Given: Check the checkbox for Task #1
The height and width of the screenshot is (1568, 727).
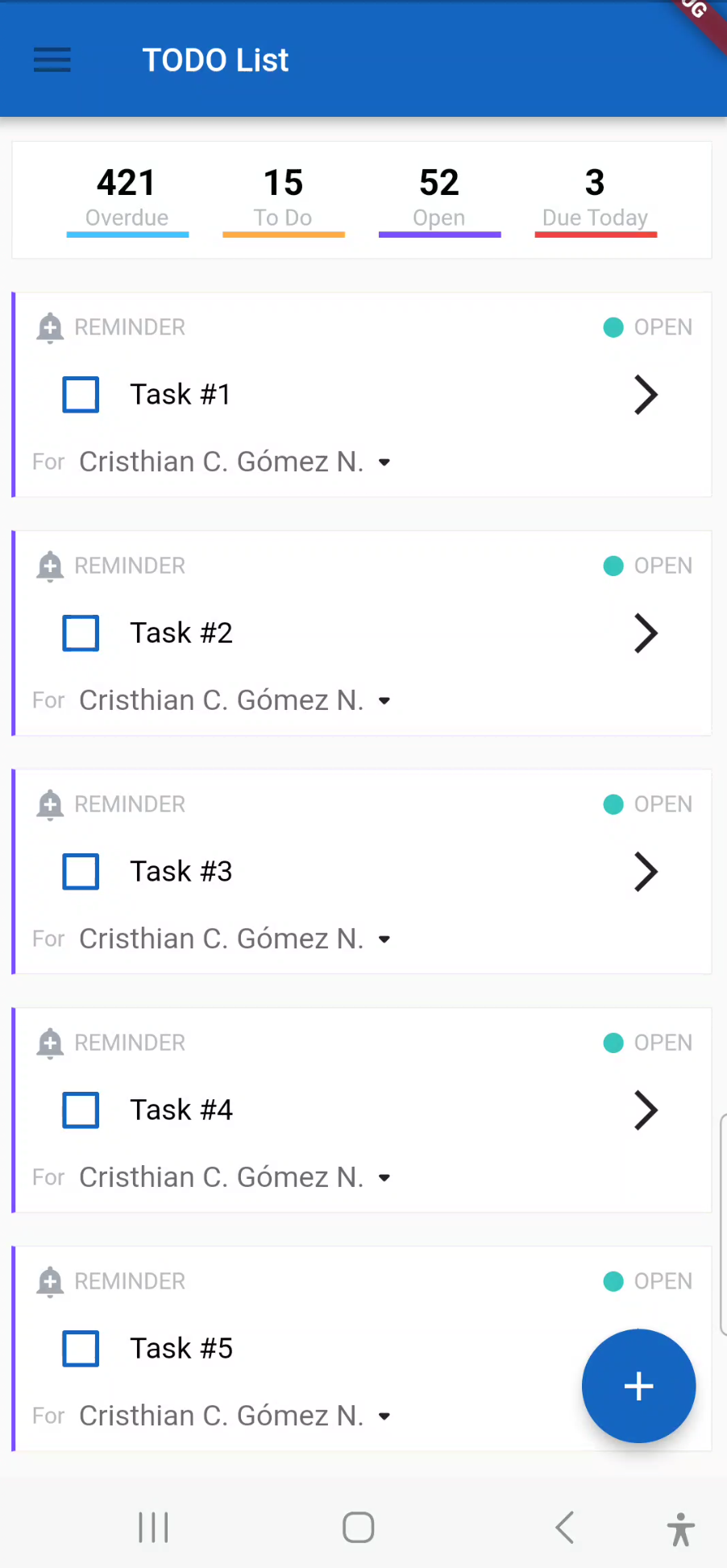Looking at the screenshot, I should [81, 394].
